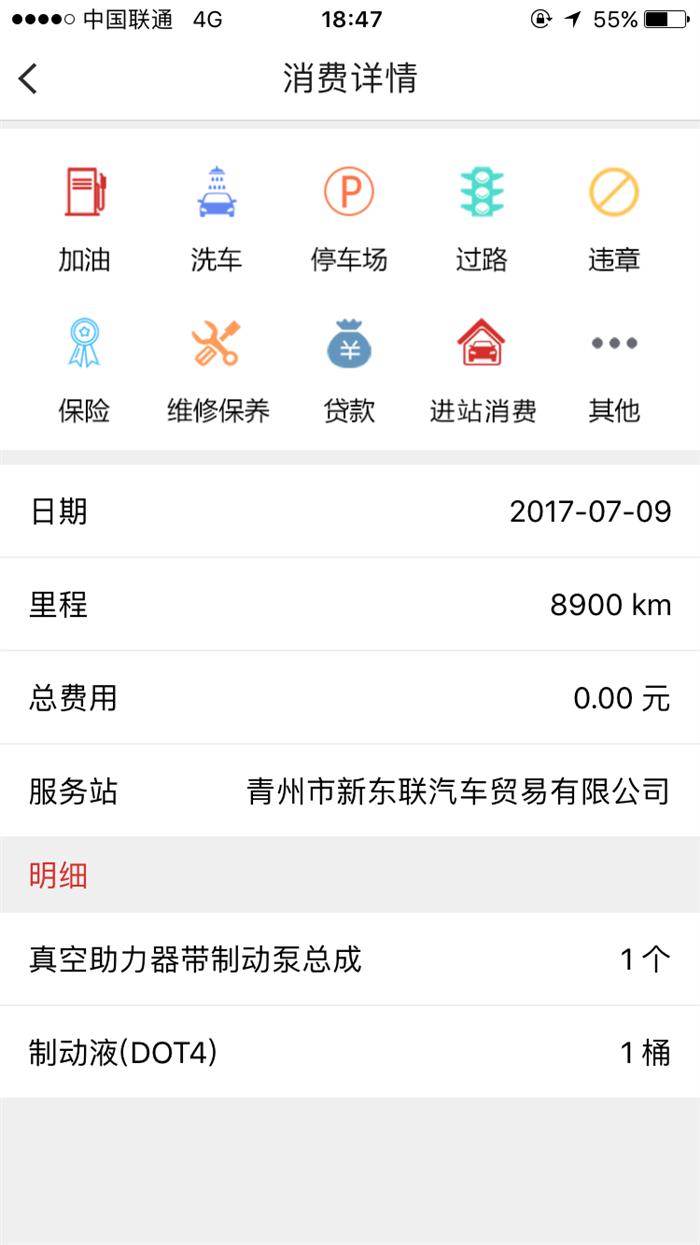Pick the 维修保养 maintenance category
700x1245 pixels.
(217, 370)
